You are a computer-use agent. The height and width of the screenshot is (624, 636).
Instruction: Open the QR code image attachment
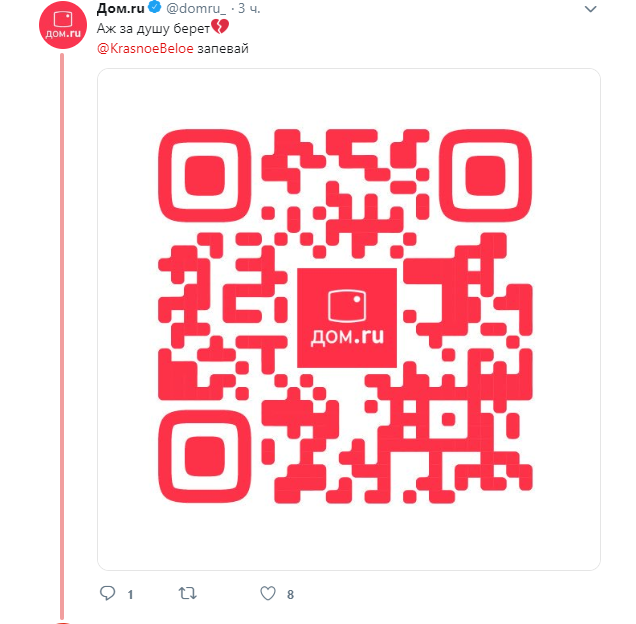click(x=348, y=318)
